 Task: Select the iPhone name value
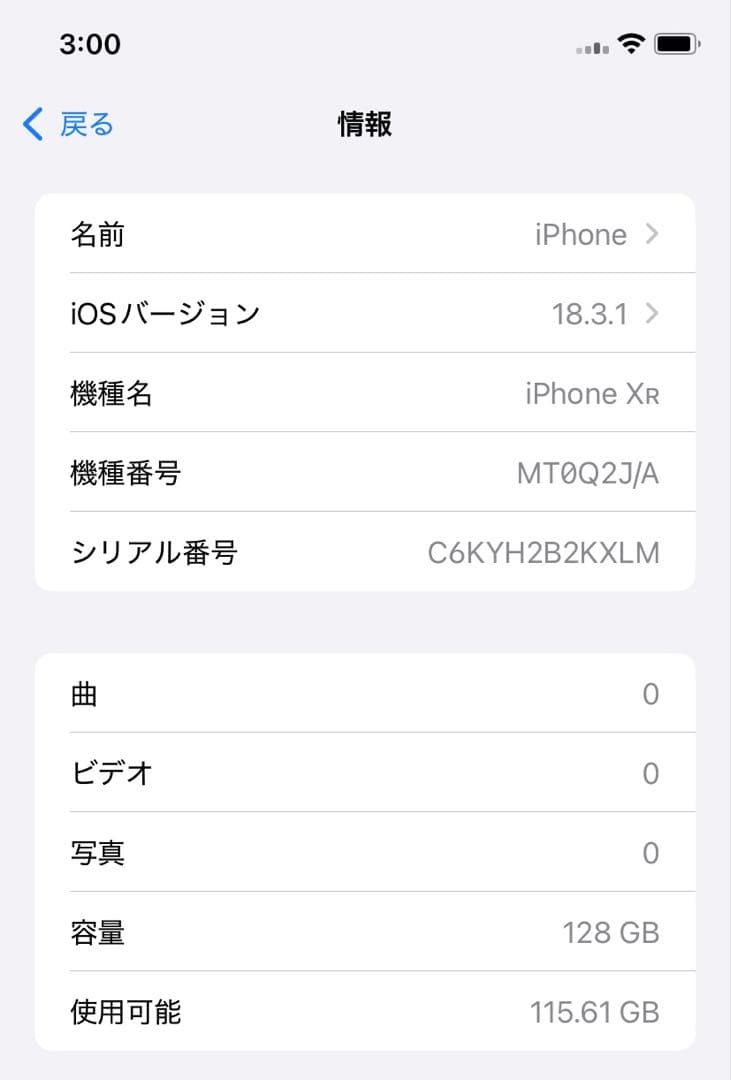point(580,234)
